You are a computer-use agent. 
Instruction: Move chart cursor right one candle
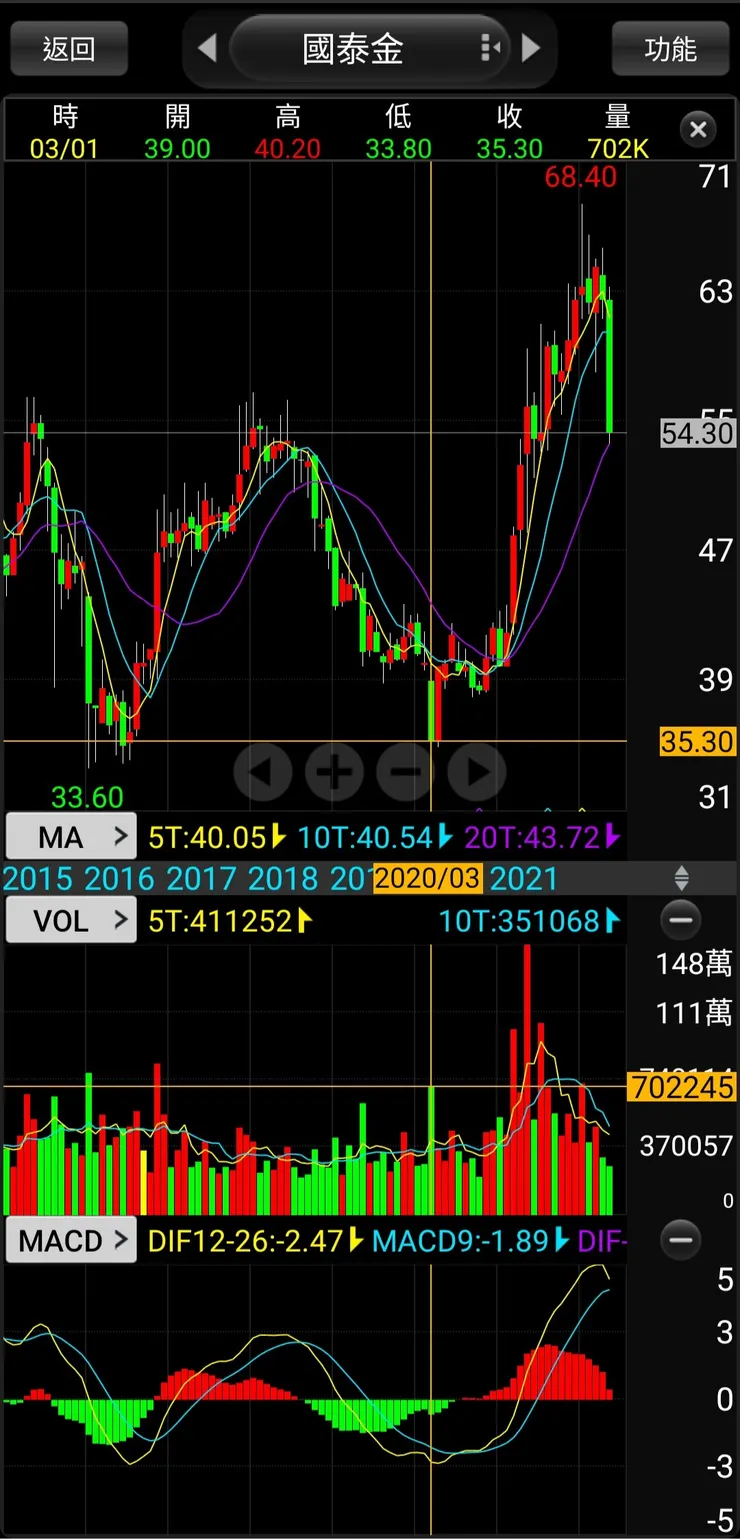coord(477,771)
